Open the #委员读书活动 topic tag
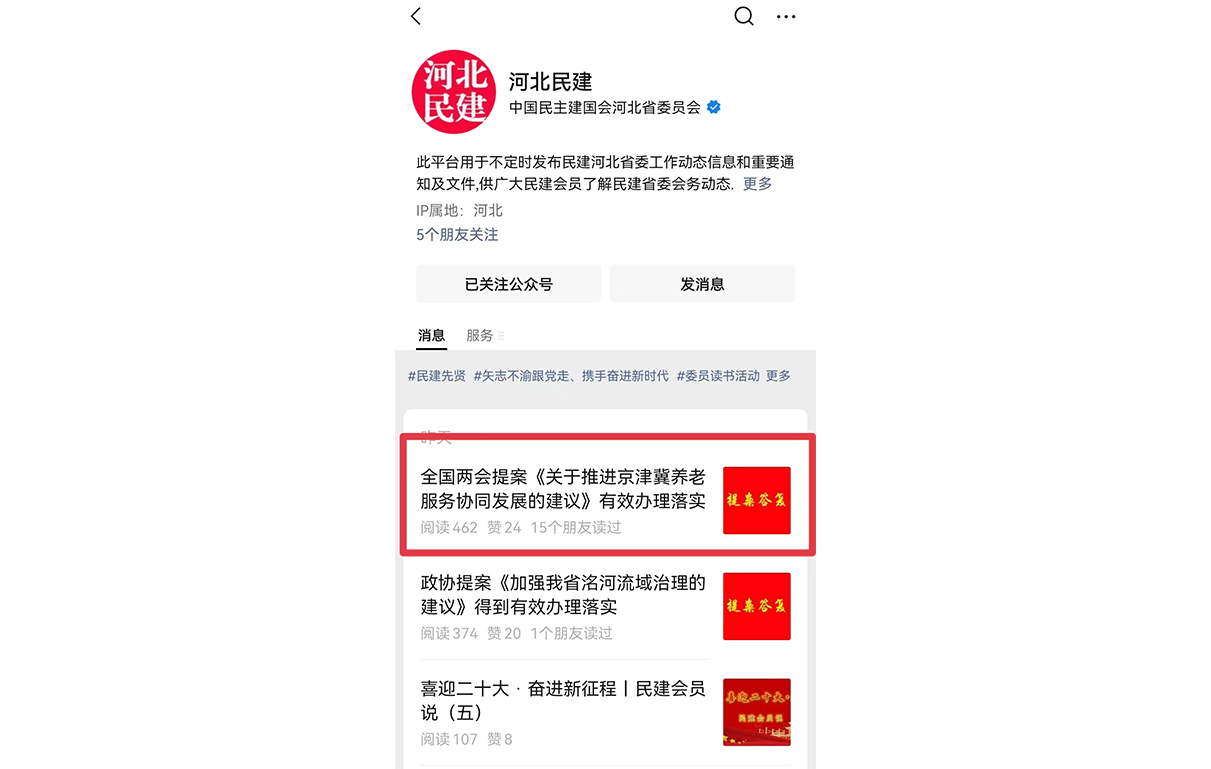The image size is (1211, 769). pyautogui.click(x=718, y=376)
